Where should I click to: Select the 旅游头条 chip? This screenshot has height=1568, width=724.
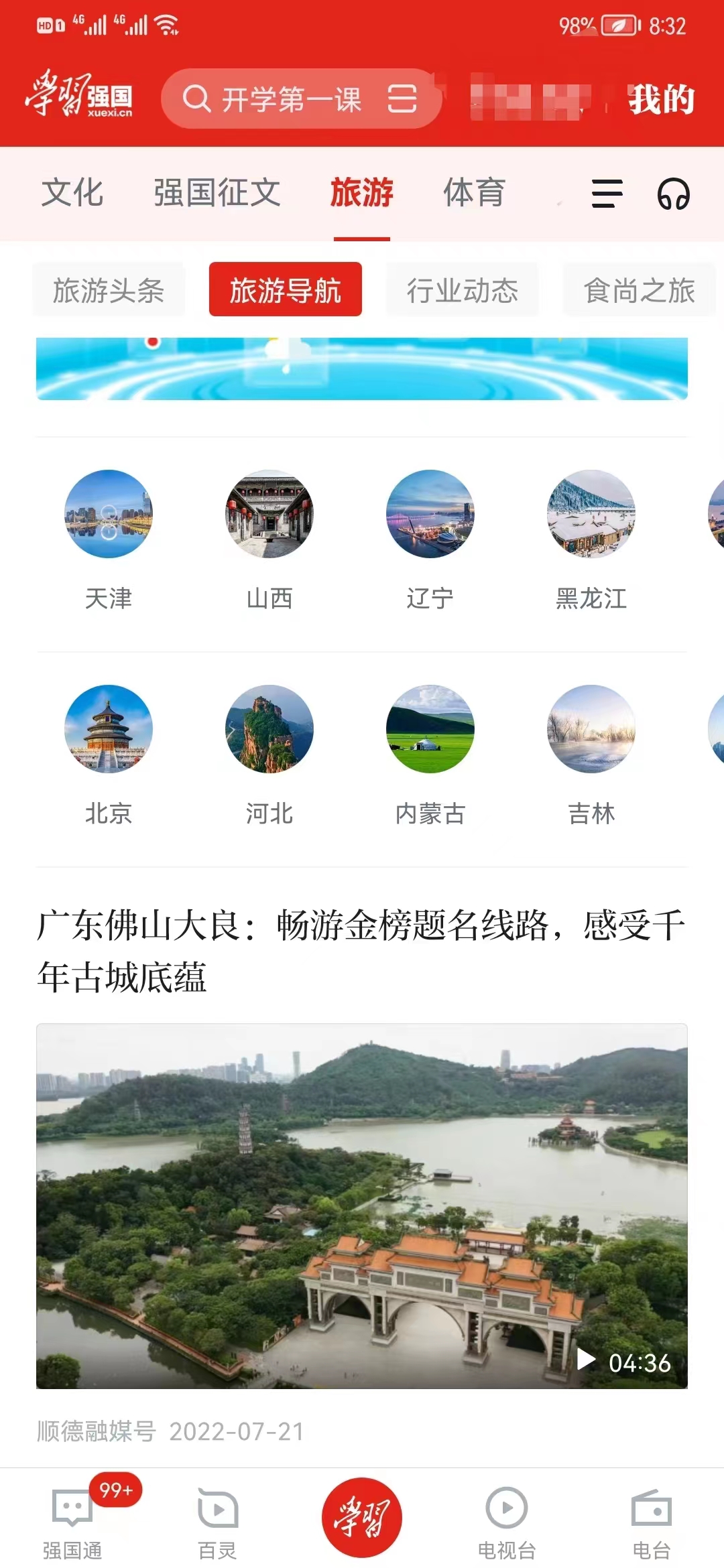pyautogui.click(x=109, y=289)
